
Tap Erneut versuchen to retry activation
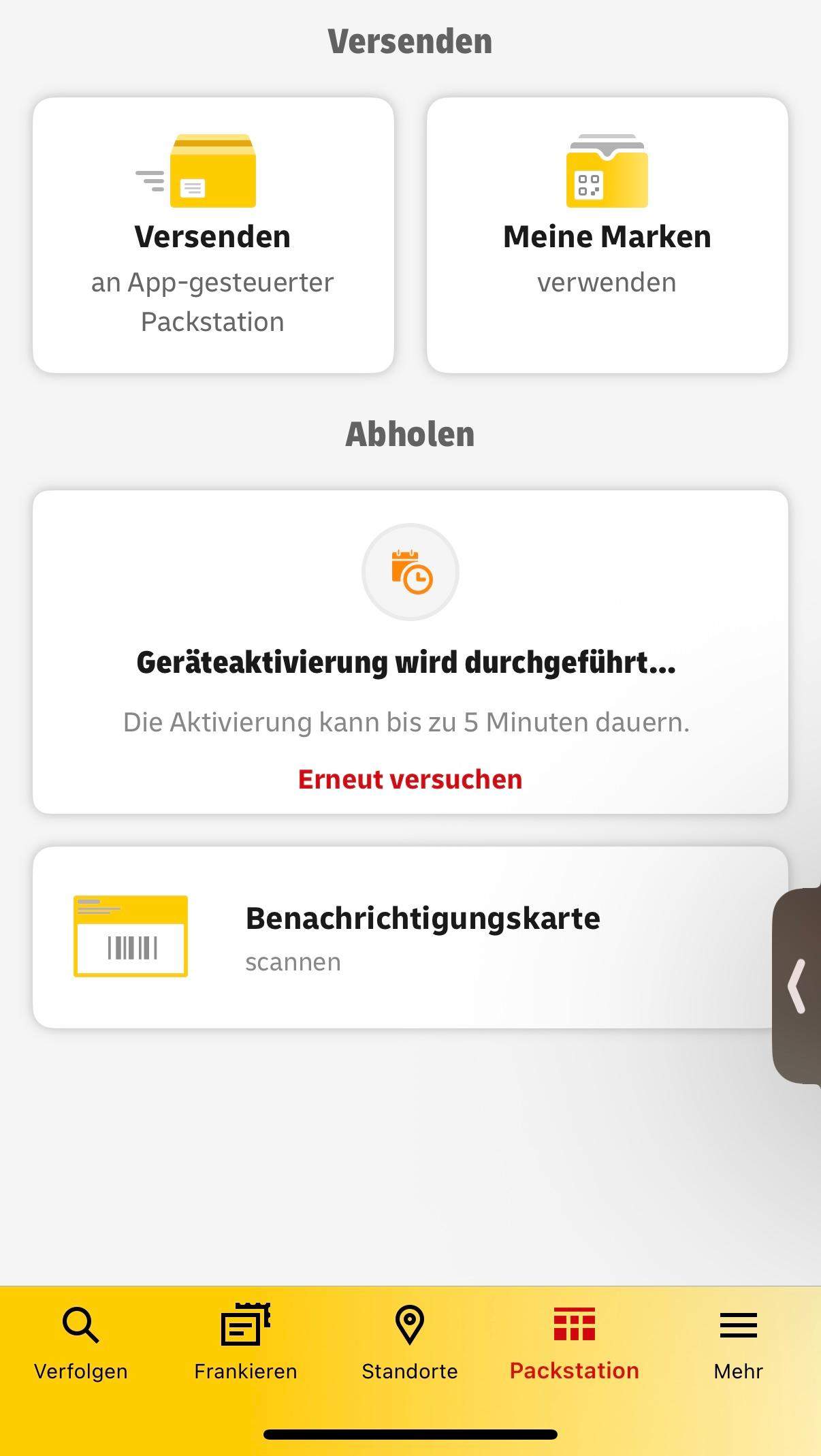coord(410,778)
